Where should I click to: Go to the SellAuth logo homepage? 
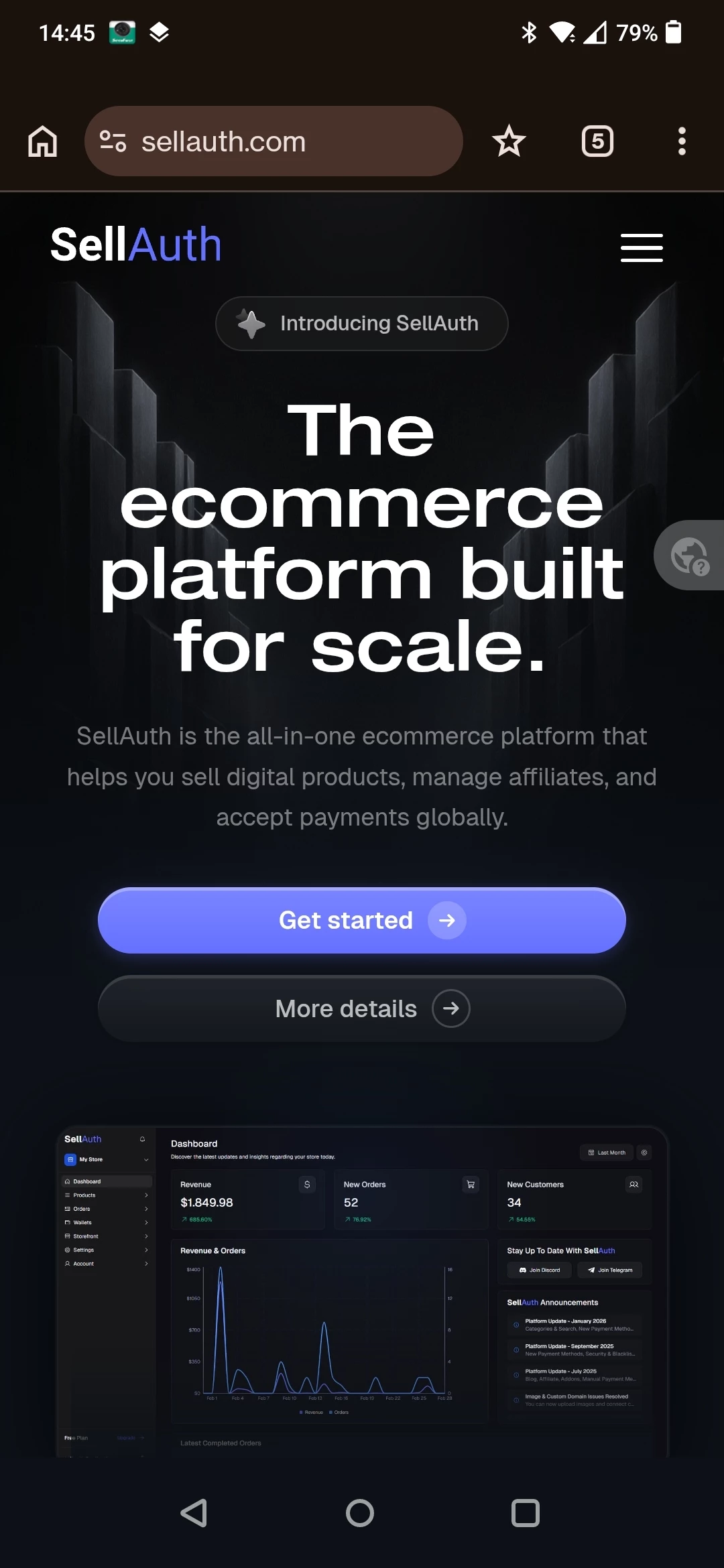[136, 245]
